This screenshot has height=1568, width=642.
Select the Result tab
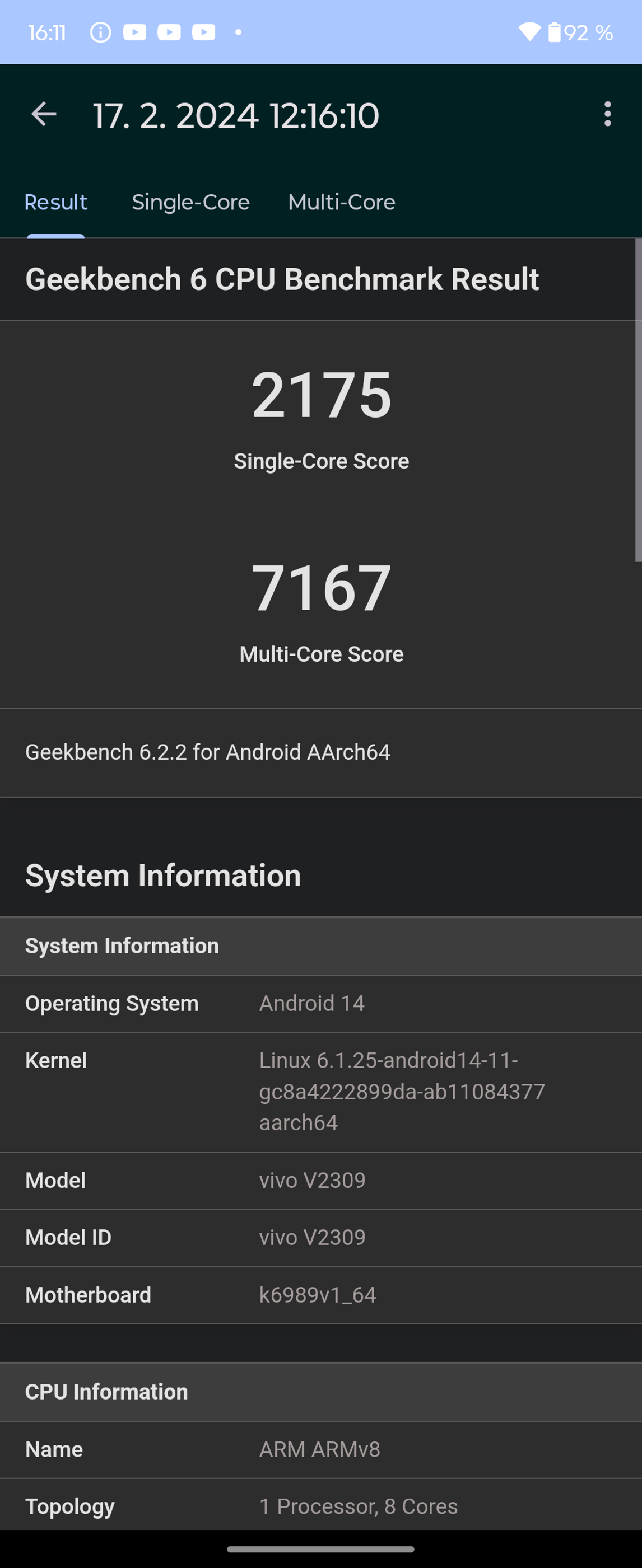tap(56, 202)
